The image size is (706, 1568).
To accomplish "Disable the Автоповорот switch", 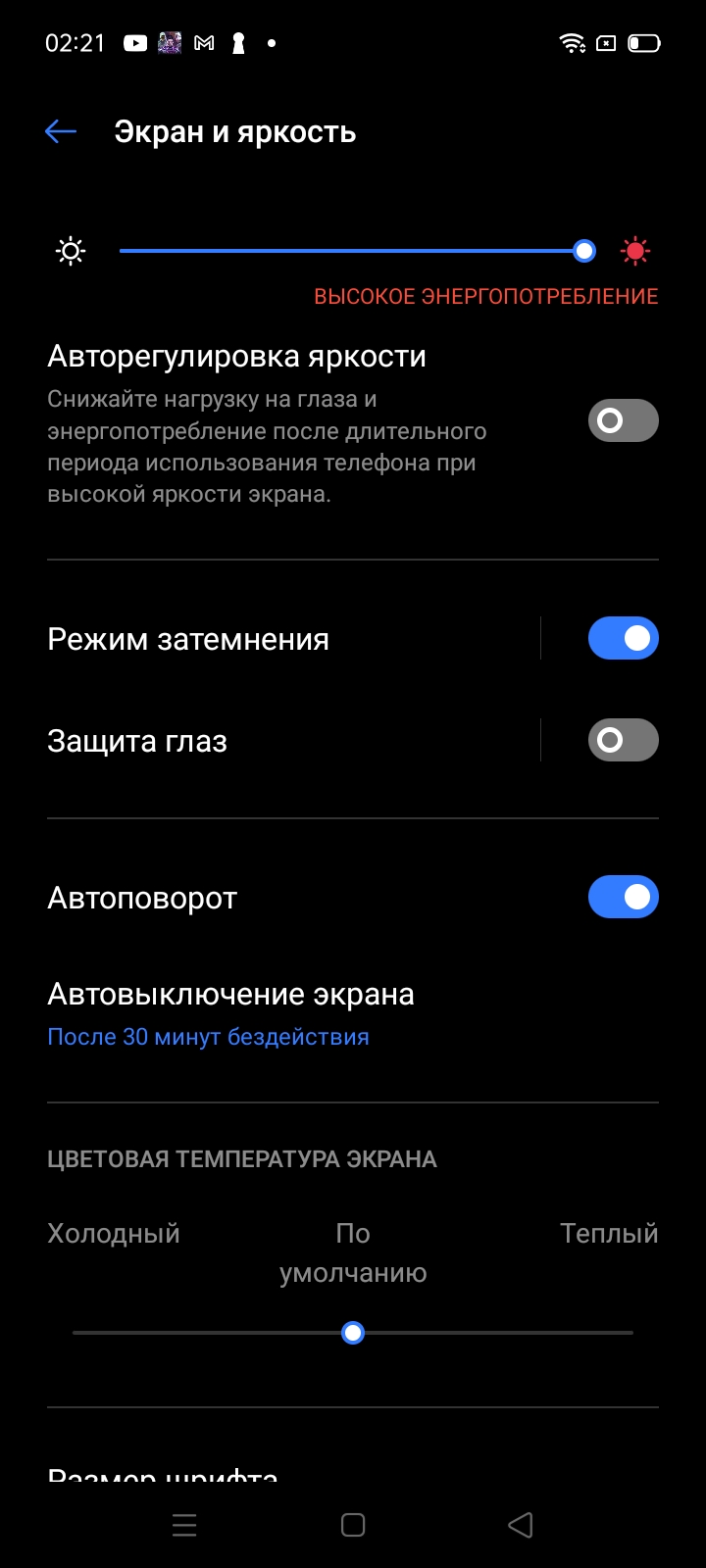I will [x=623, y=898].
